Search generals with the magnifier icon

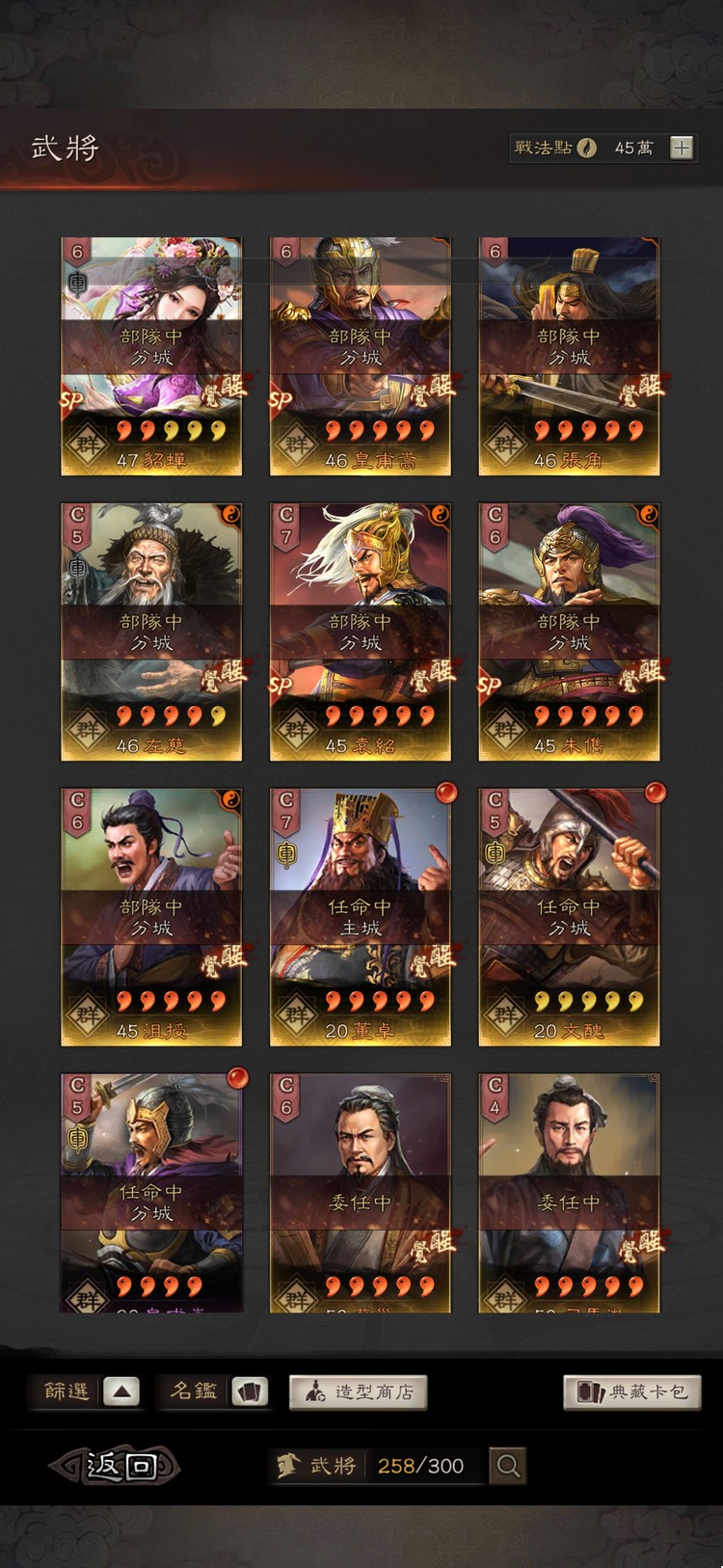[507, 1466]
